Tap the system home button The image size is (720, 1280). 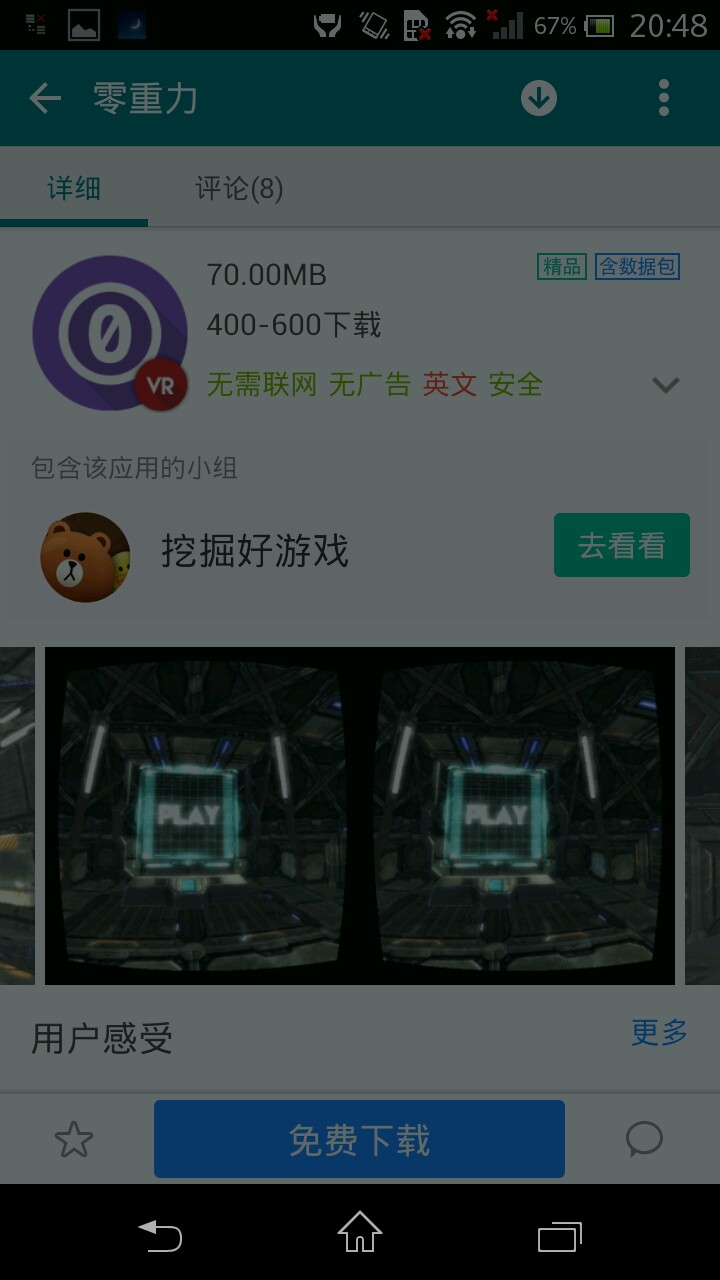359,1233
